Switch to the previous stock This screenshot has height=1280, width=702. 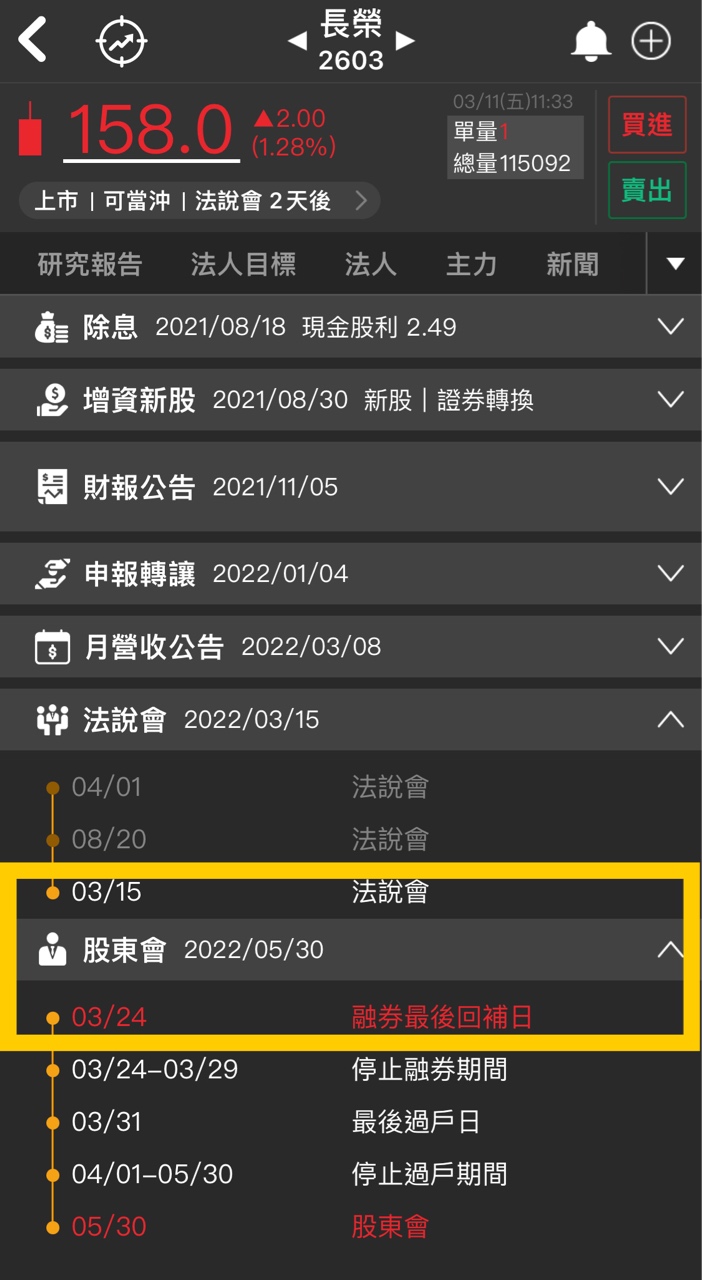[x=297, y=42]
